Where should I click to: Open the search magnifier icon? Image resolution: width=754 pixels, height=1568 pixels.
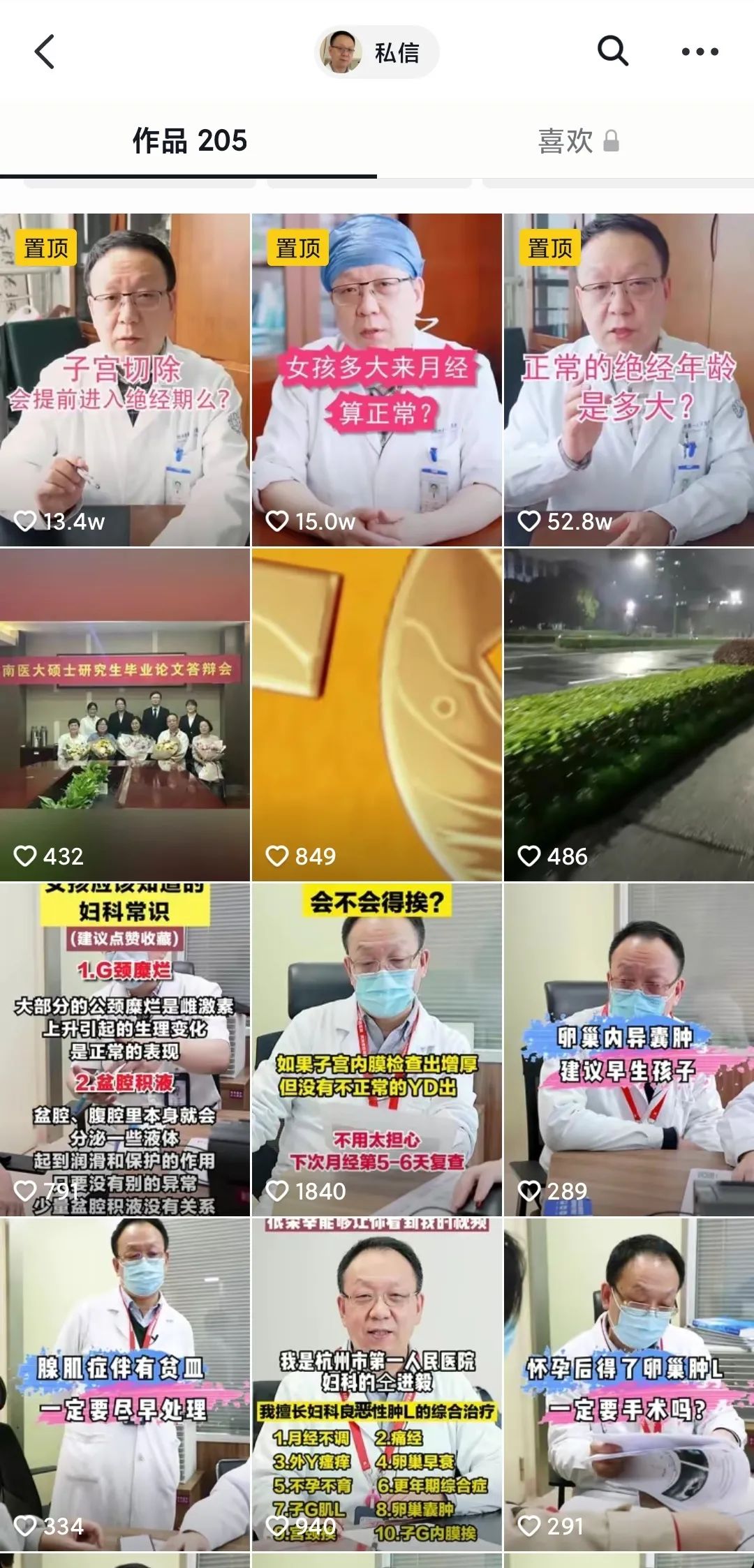click(613, 51)
